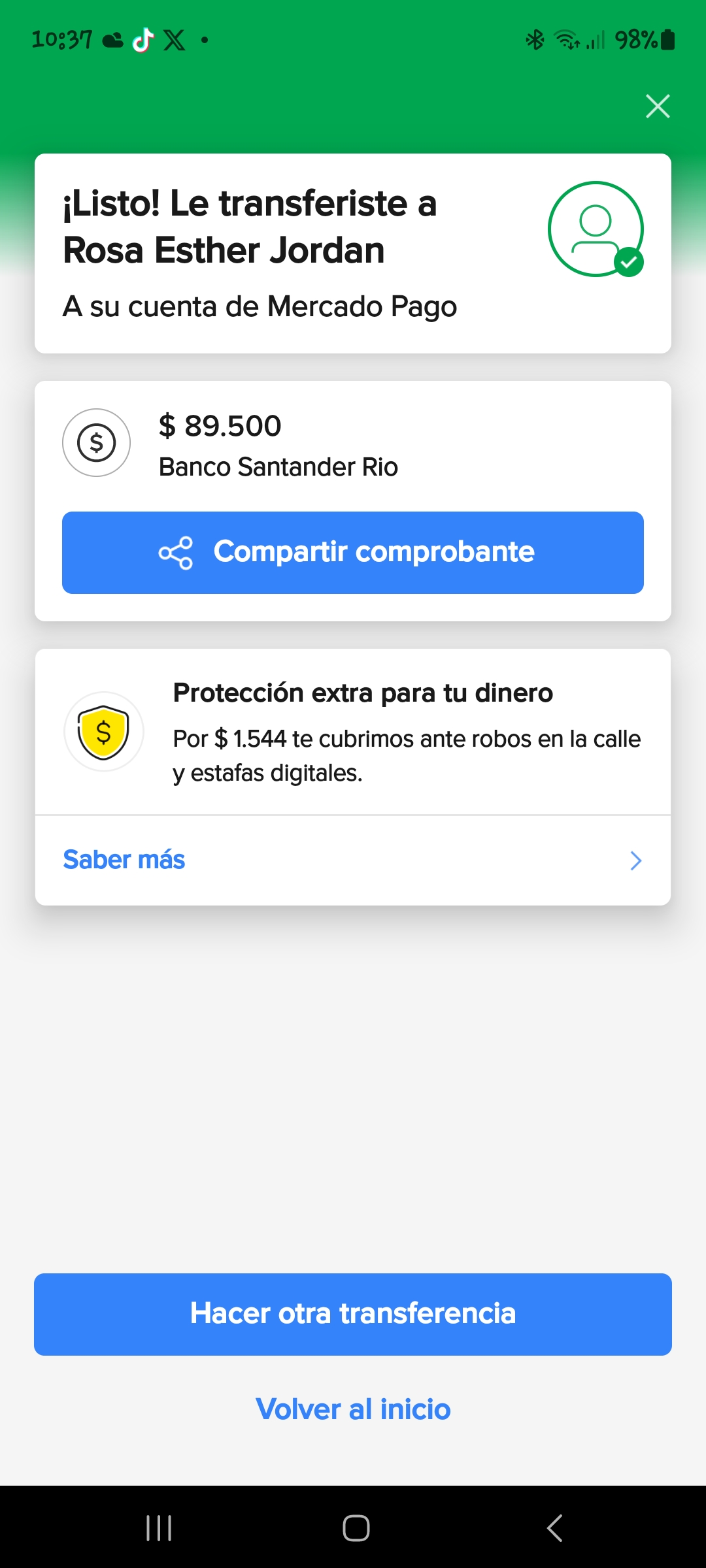Image resolution: width=706 pixels, height=1568 pixels.
Task: Share the transfer receipt via Compartir comprobante
Action: pos(353,552)
